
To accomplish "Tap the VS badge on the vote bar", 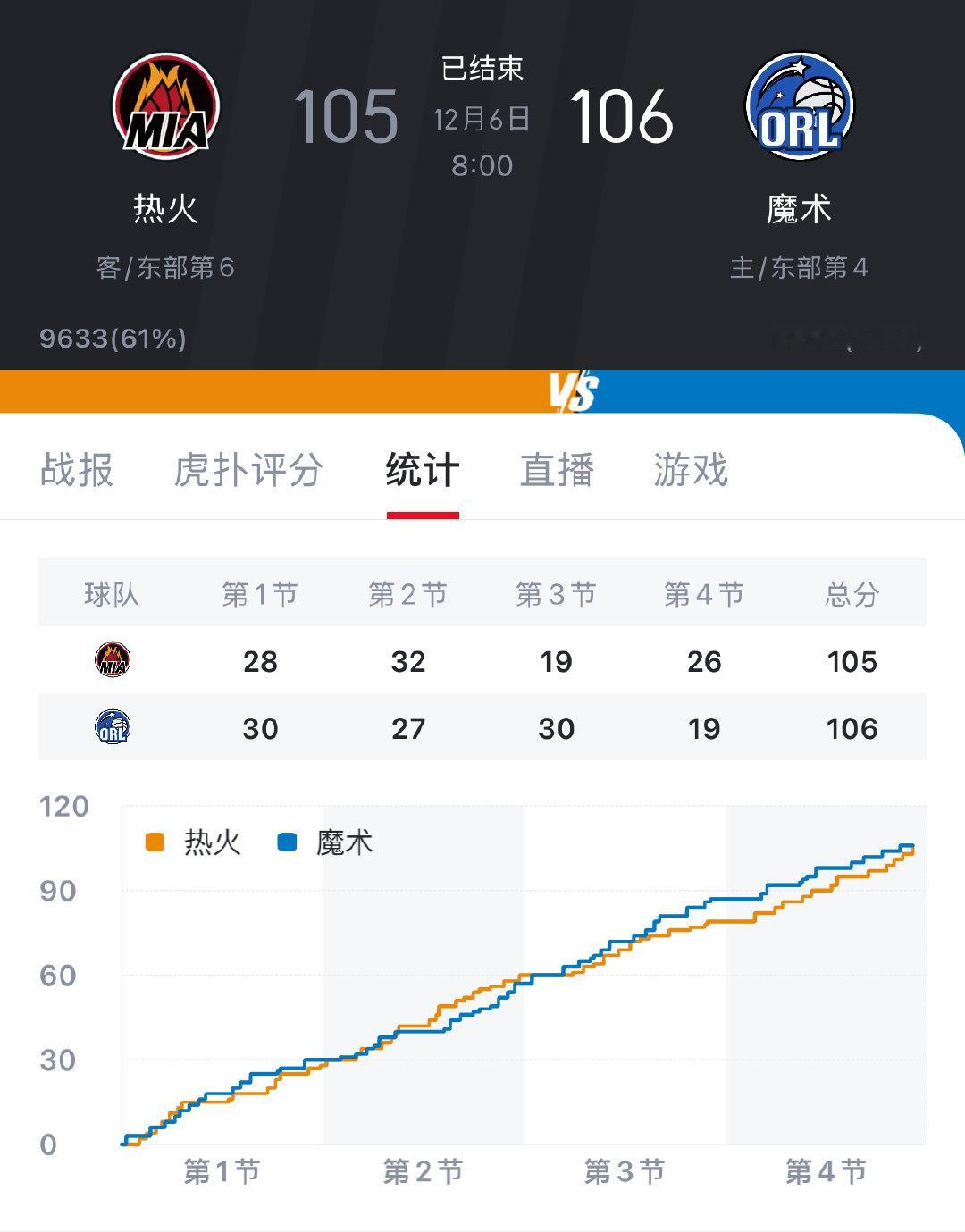I will click(576, 390).
